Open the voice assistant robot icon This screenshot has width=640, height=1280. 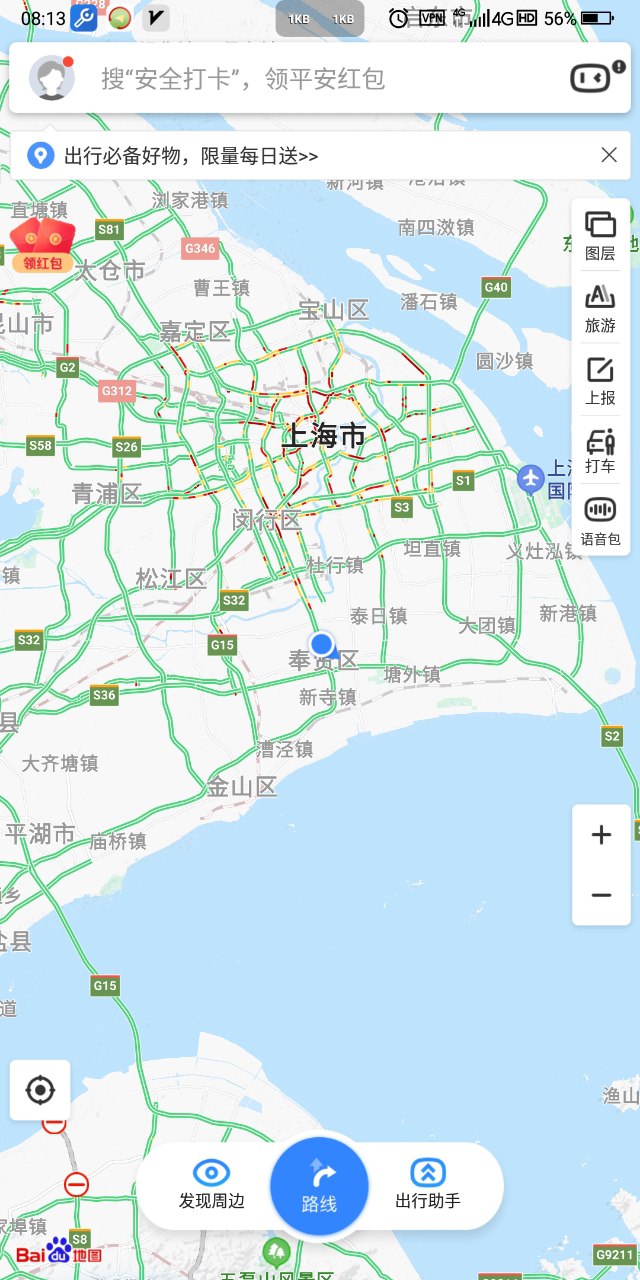(x=595, y=77)
